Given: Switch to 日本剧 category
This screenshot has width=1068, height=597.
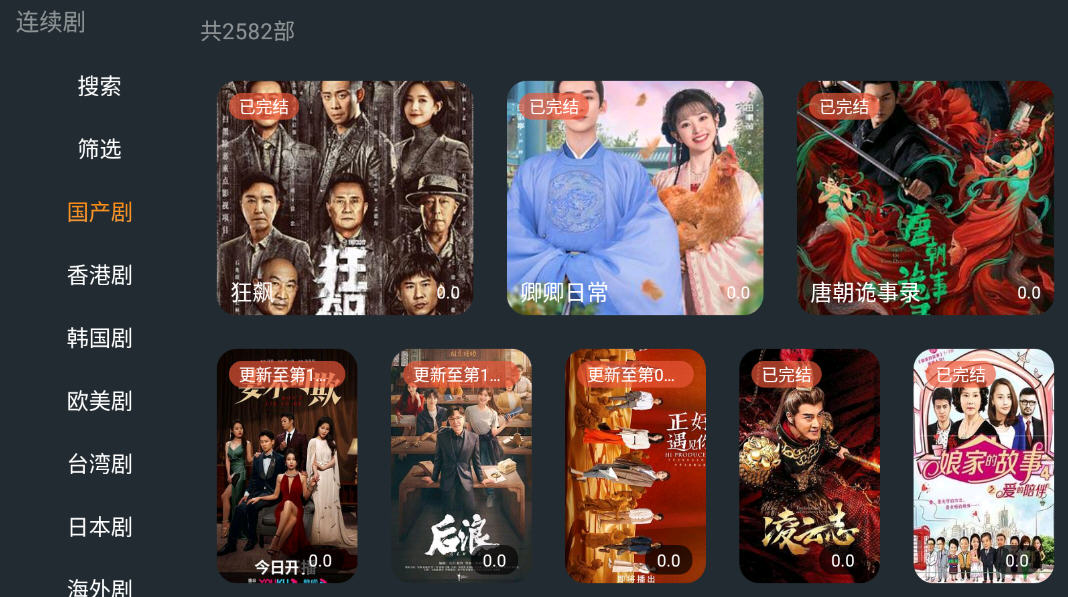Looking at the screenshot, I should click(x=99, y=528).
